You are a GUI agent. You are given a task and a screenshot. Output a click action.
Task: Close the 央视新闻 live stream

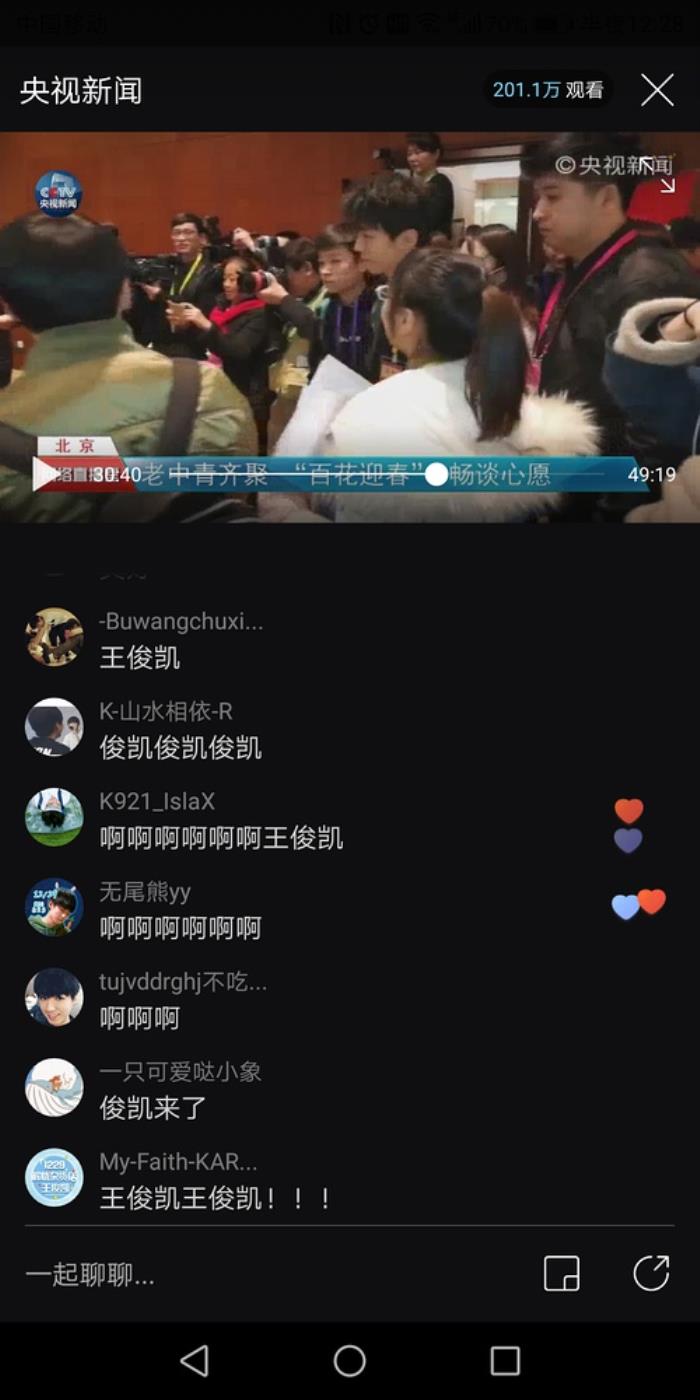[657, 90]
